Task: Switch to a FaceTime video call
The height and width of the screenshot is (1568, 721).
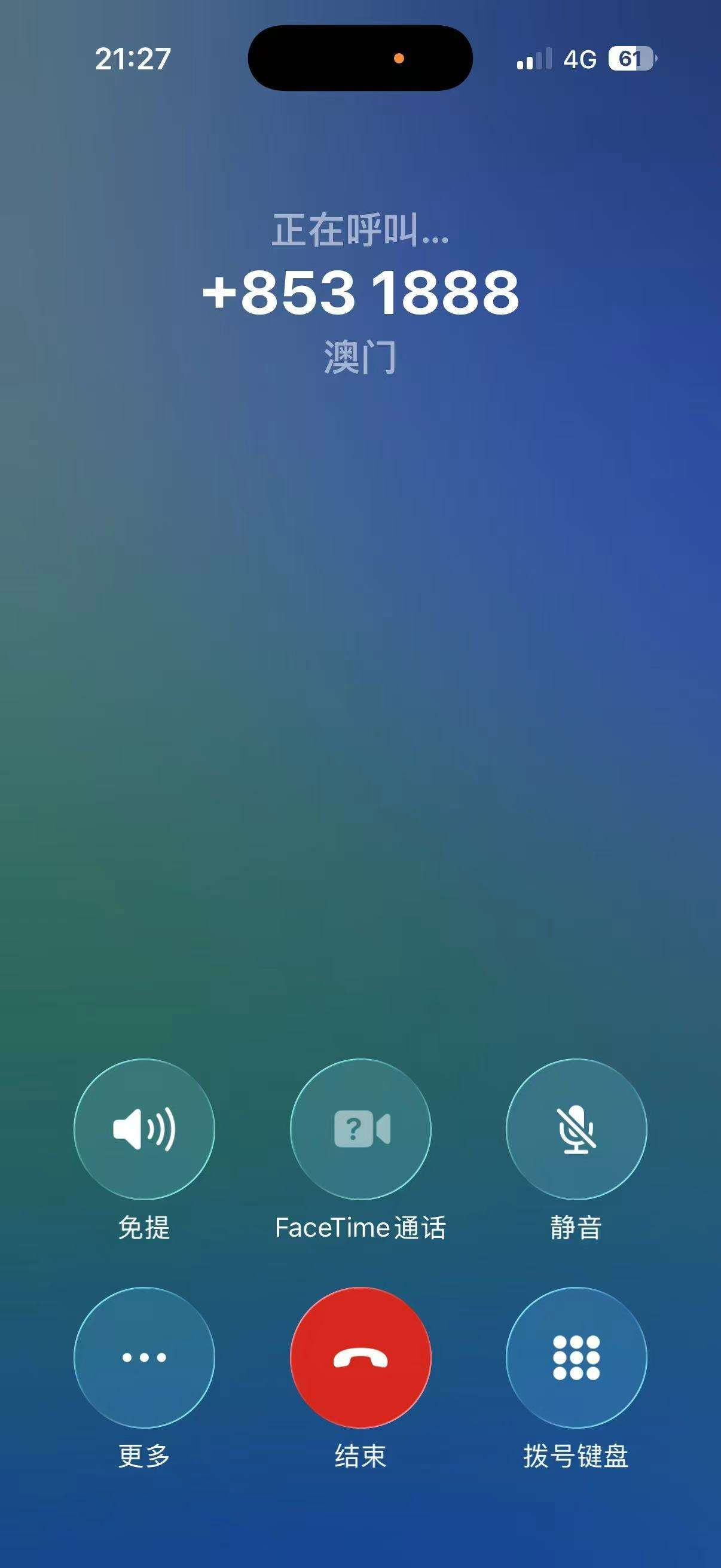Action: 360,1129
